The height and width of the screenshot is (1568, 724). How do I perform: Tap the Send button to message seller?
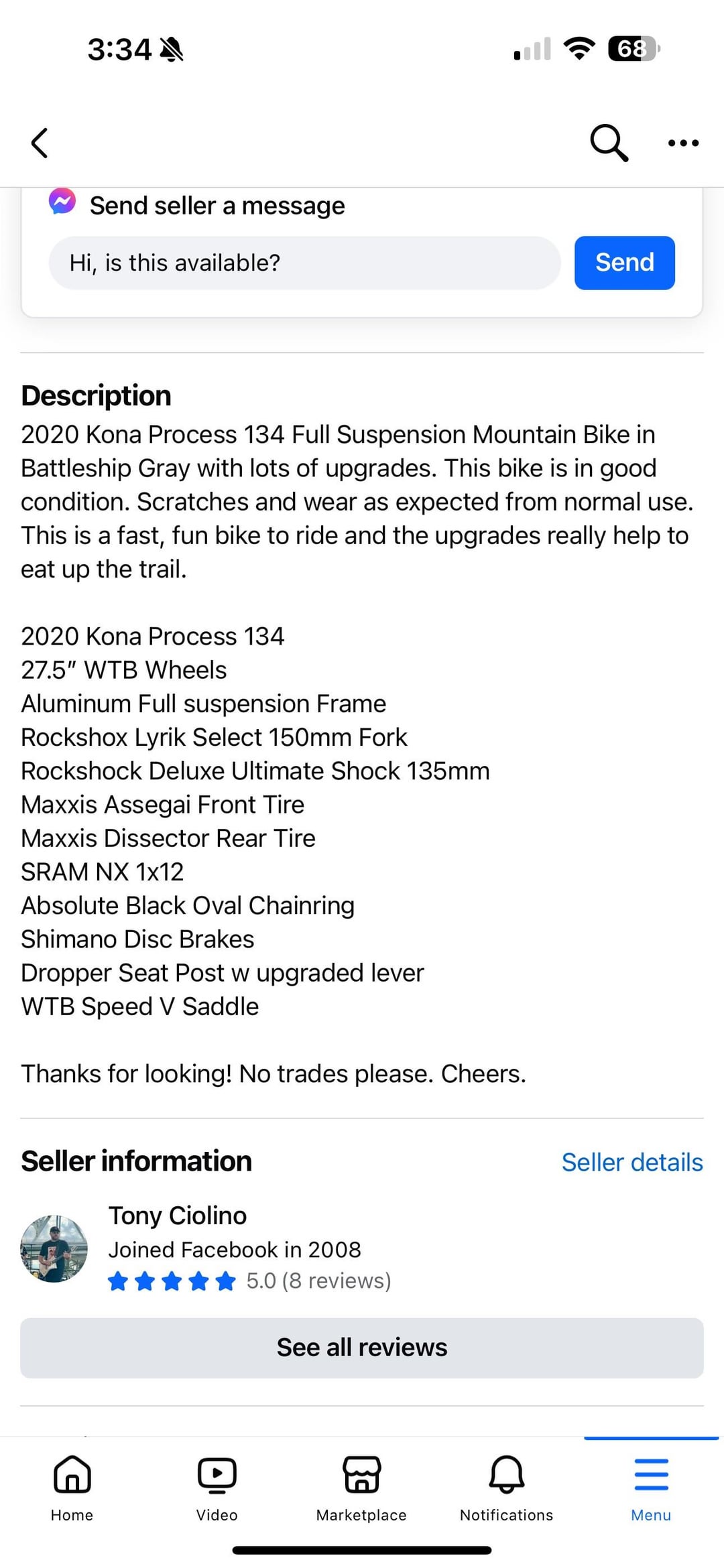click(x=624, y=263)
